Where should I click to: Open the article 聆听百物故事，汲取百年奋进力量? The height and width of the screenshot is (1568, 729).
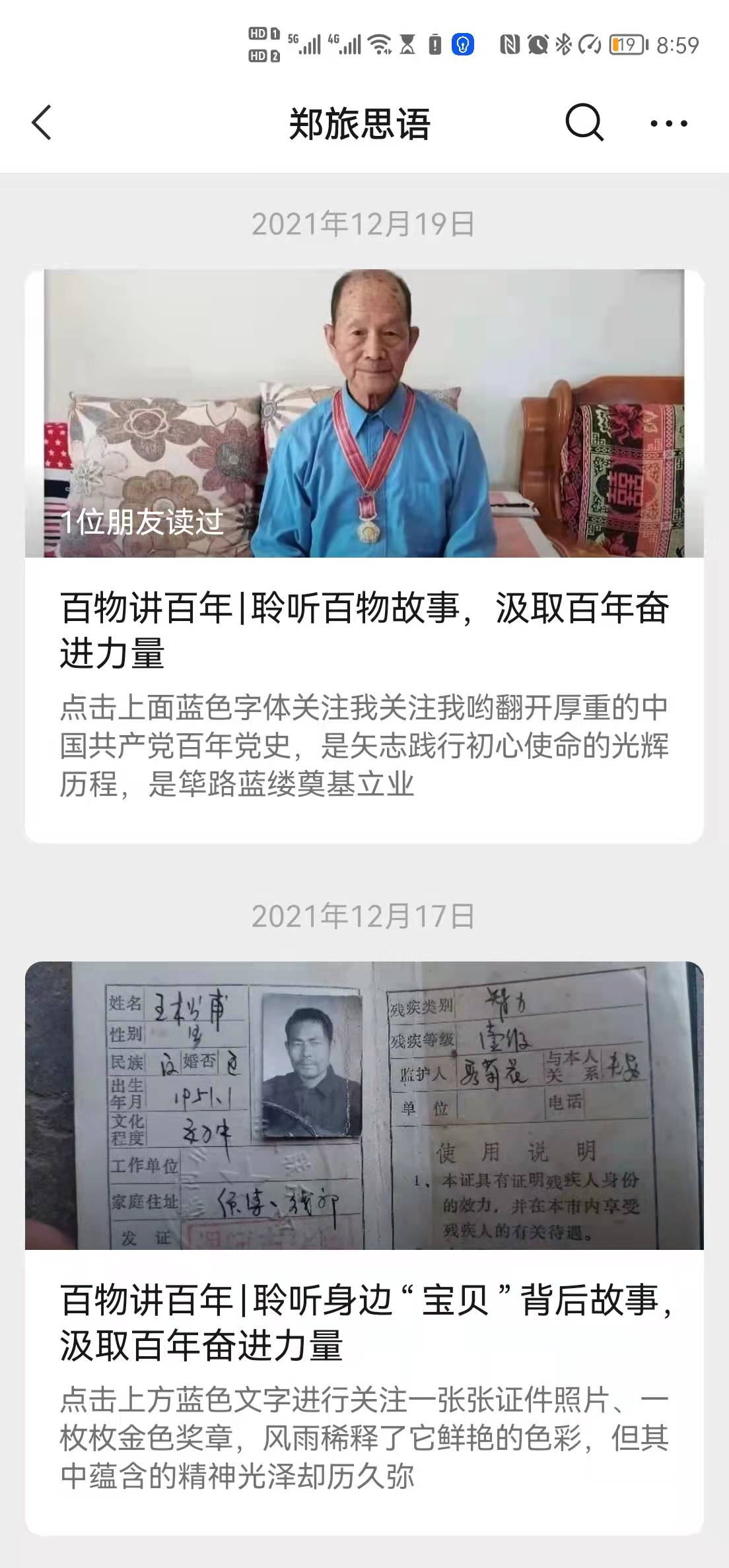(x=364, y=556)
